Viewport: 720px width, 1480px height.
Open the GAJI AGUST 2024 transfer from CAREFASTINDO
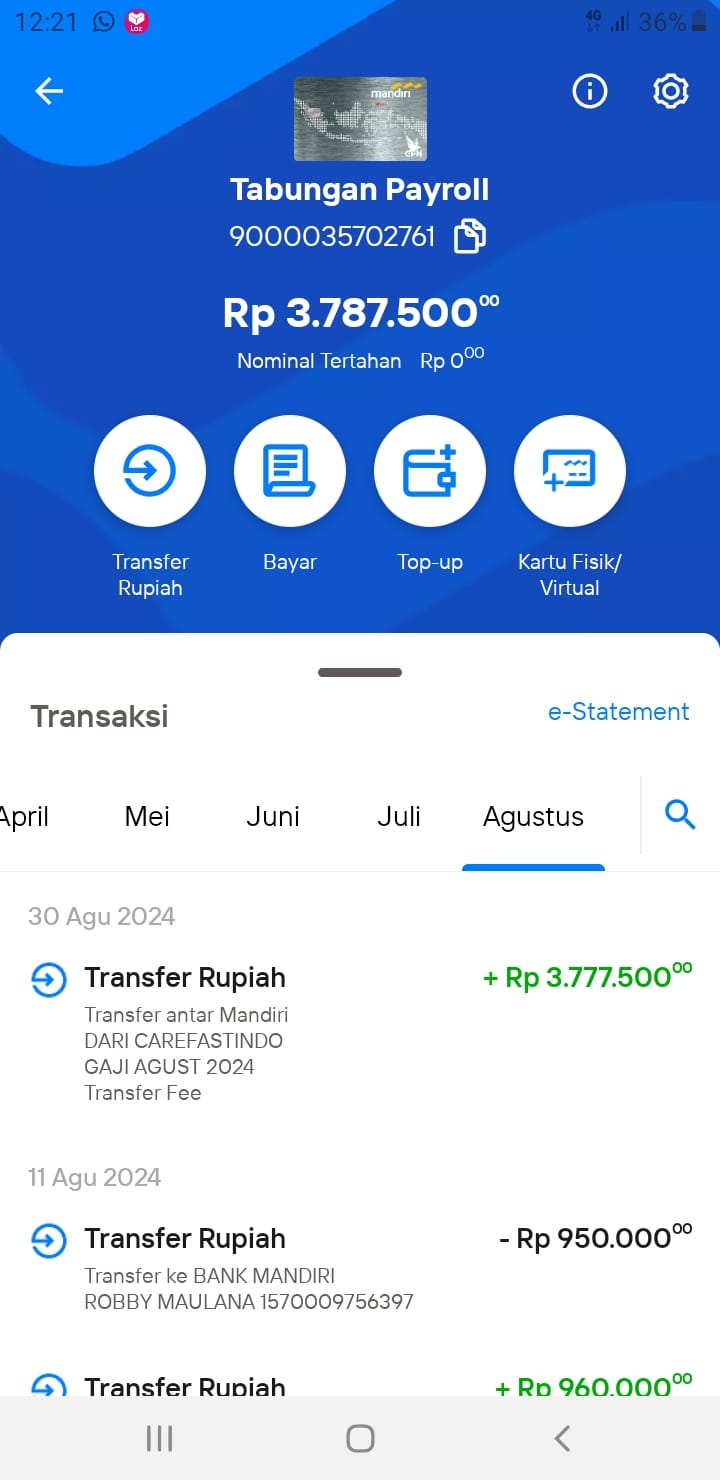click(360, 1033)
